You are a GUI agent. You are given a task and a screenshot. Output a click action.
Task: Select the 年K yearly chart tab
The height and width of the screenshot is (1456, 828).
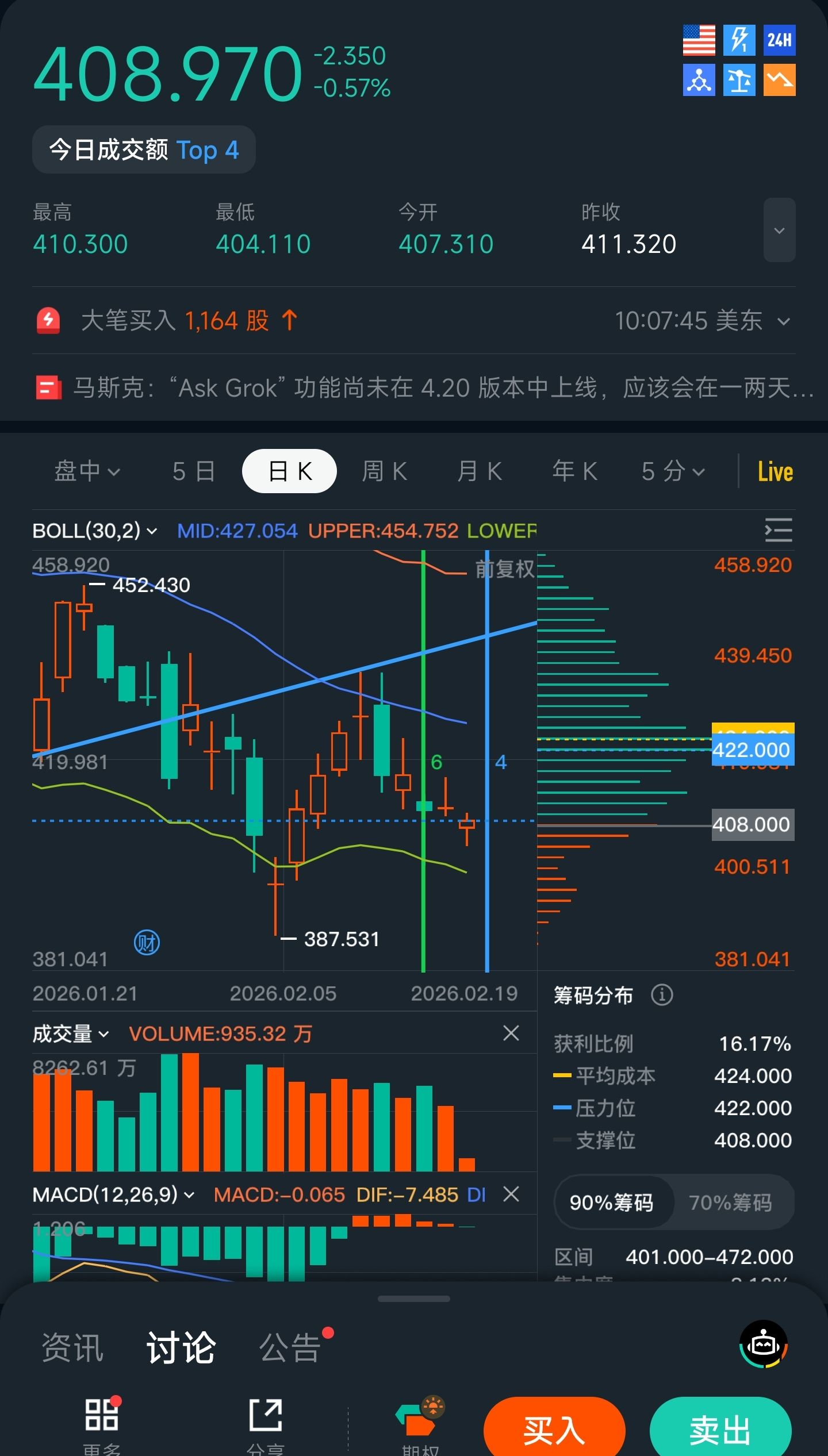click(x=574, y=471)
